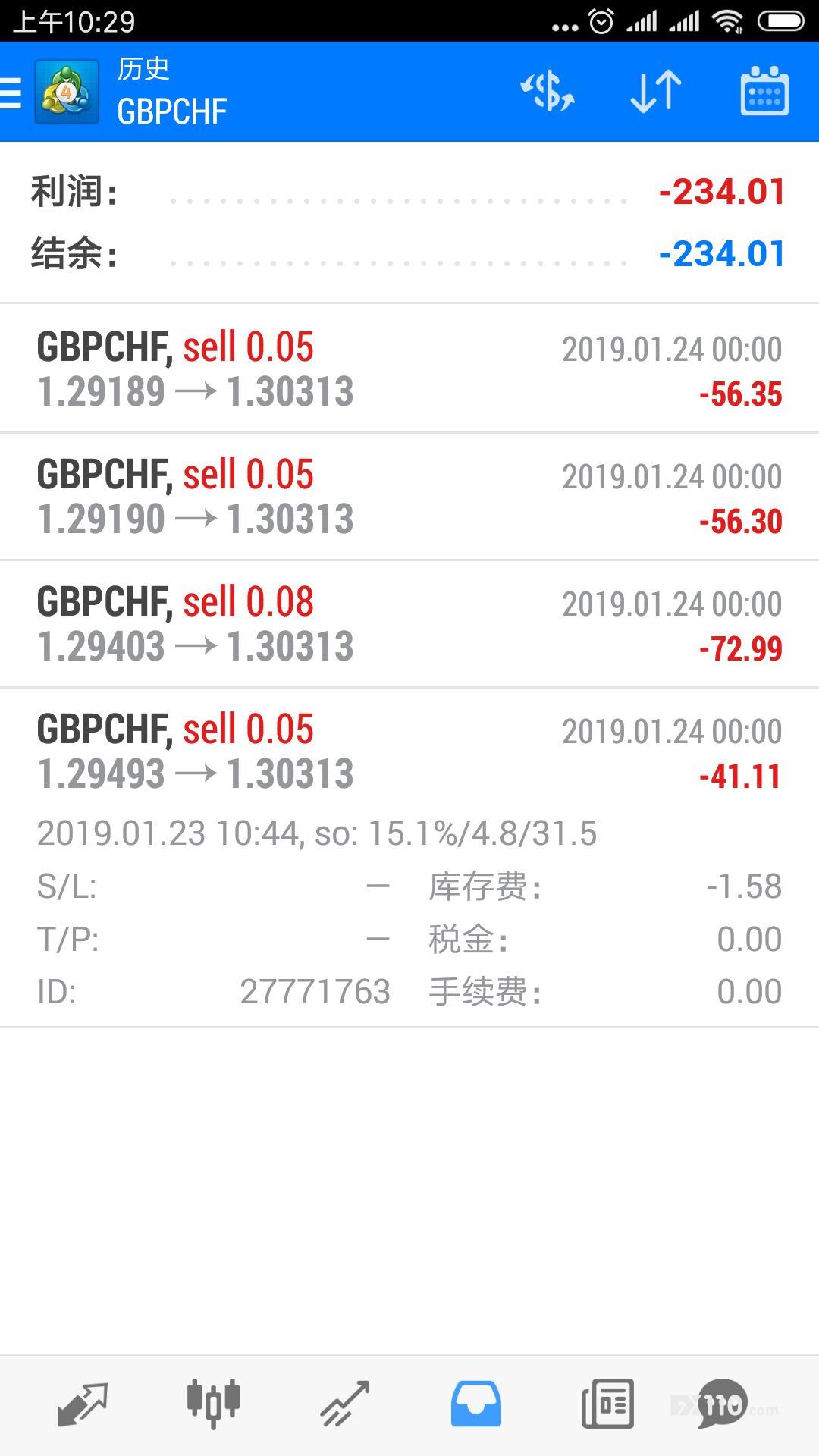Open the sort order arrows
The image size is (819, 1456).
point(656,93)
